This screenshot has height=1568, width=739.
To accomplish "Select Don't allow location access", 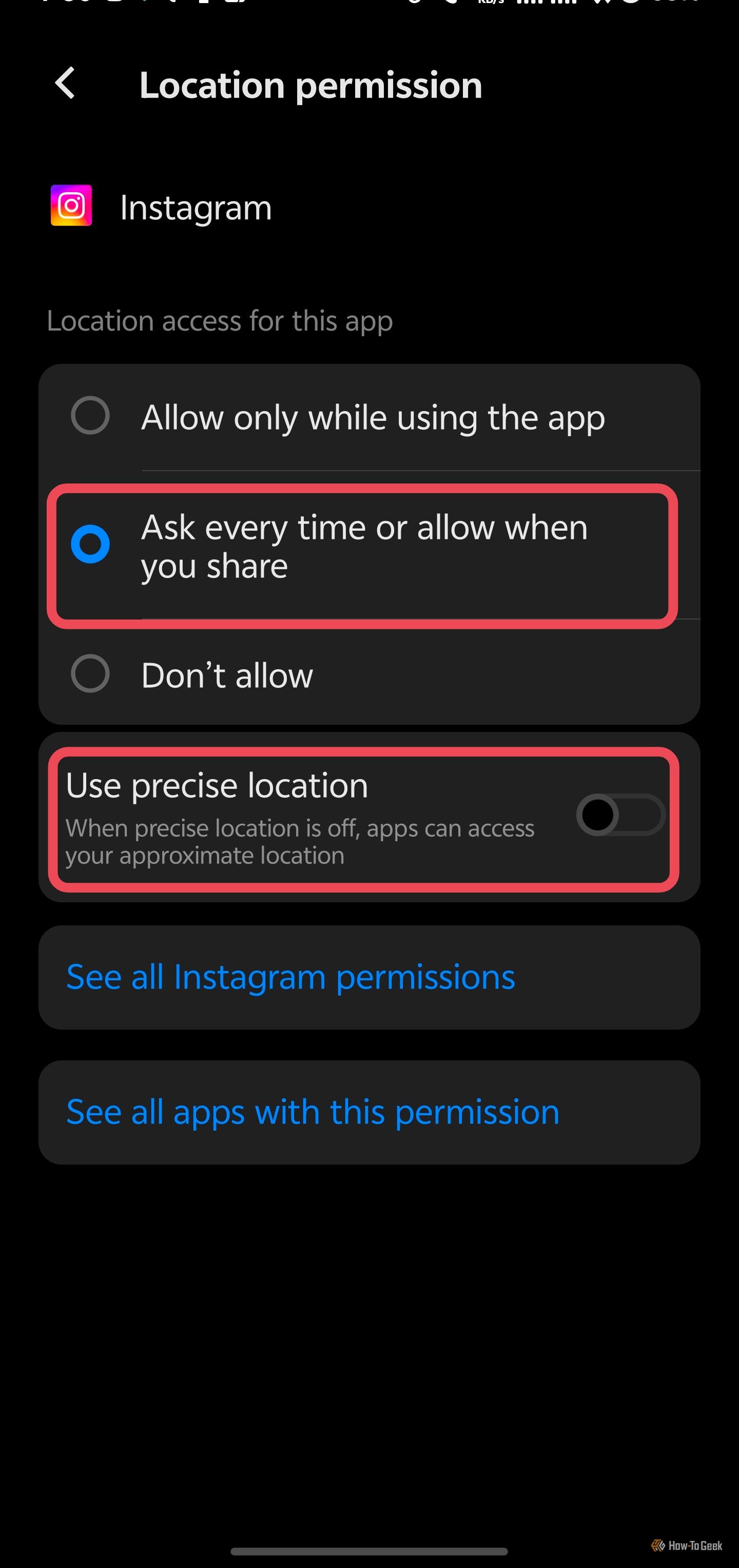I will tap(369, 673).
